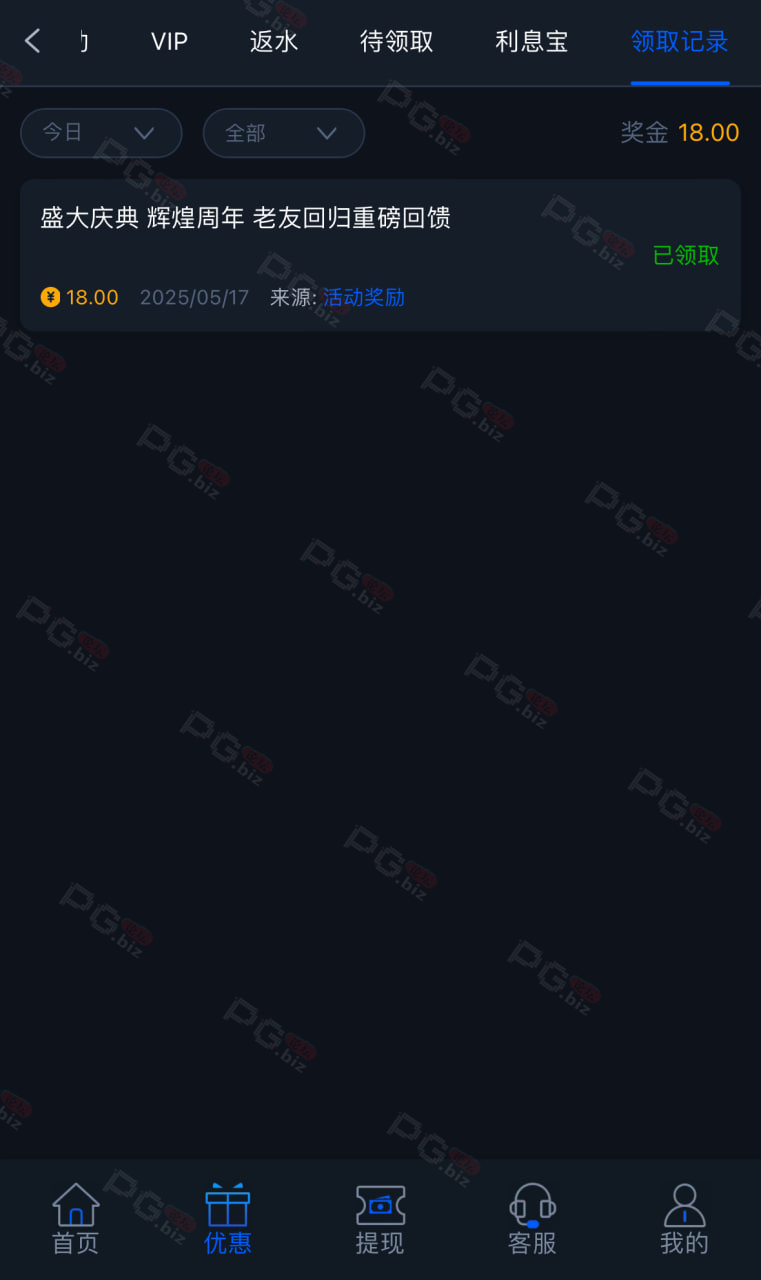Select the 领取记录 tab
The image size is (761, 1280).
pos(680,41)
